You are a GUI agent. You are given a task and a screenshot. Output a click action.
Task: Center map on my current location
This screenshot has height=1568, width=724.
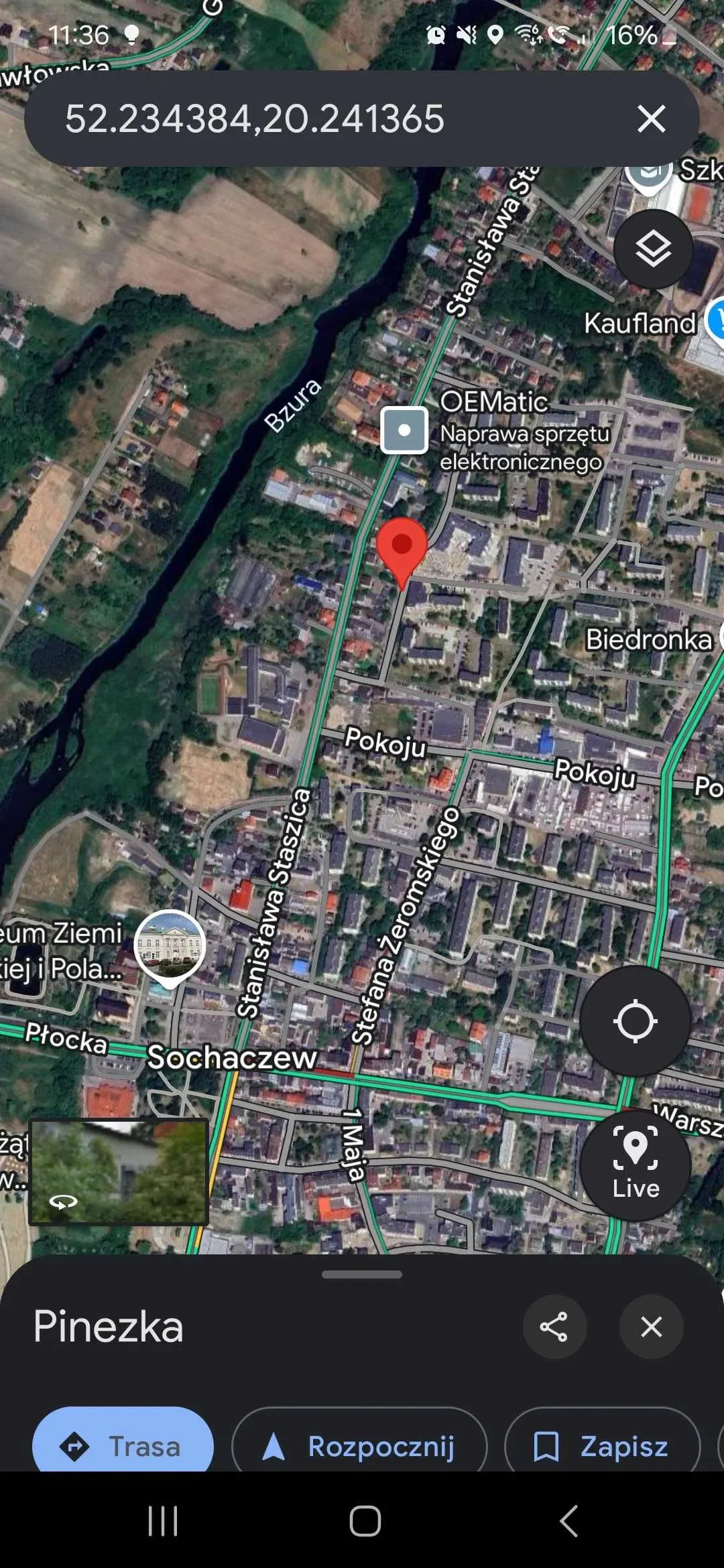tap(635, 1021)
